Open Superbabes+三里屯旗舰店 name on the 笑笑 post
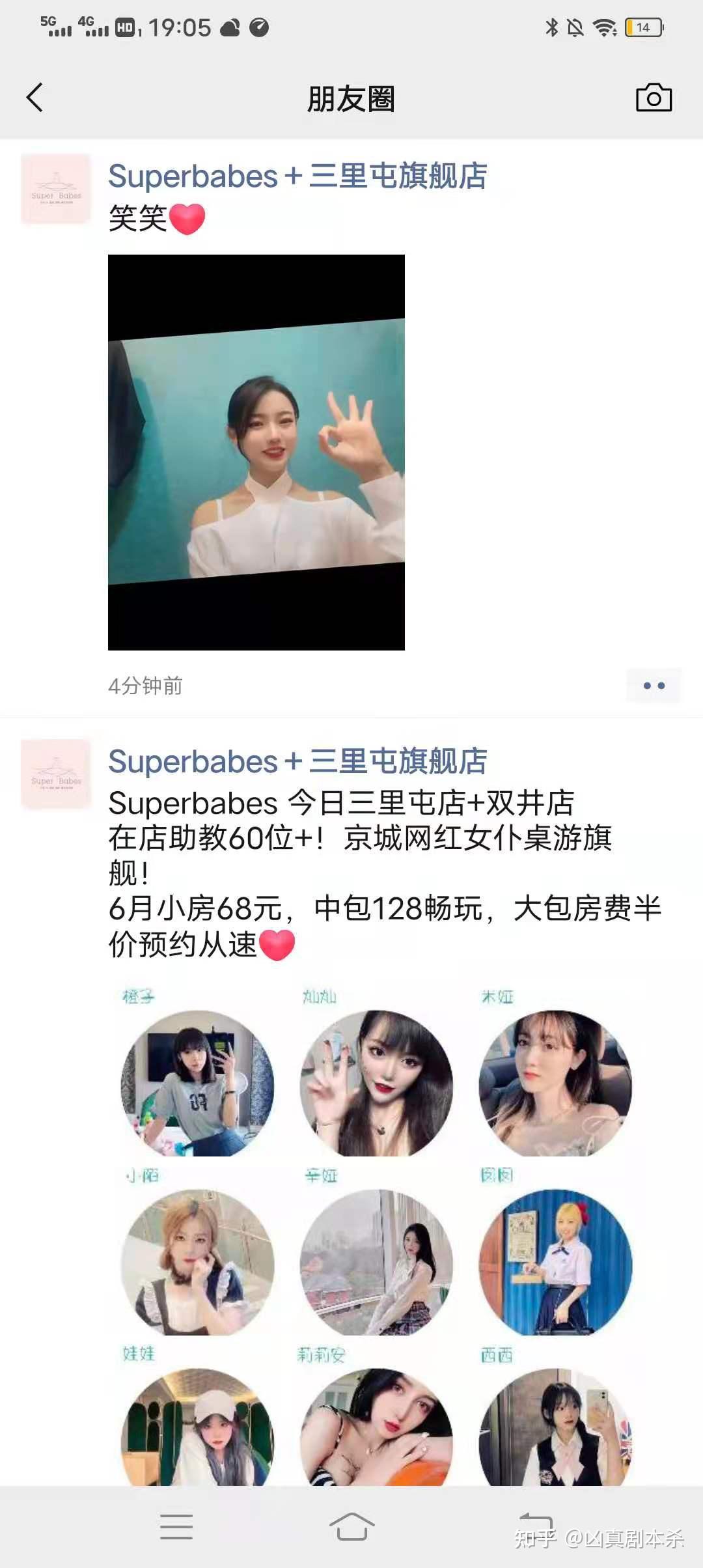Image resolution: width=703 pixels, height=1568 pixels. [297, 176]
